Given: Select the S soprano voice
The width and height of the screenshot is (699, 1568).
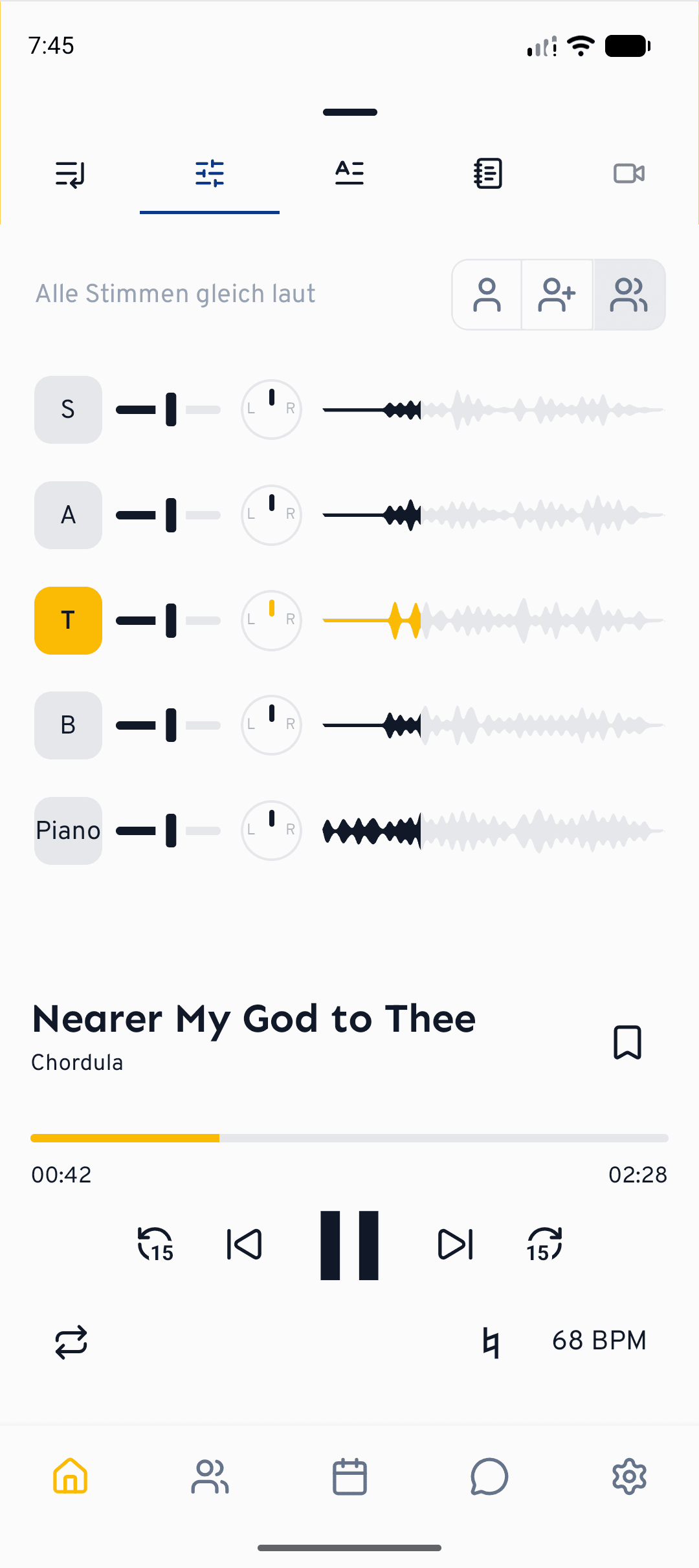Looking at the screenshot, I should coord(68,409).
